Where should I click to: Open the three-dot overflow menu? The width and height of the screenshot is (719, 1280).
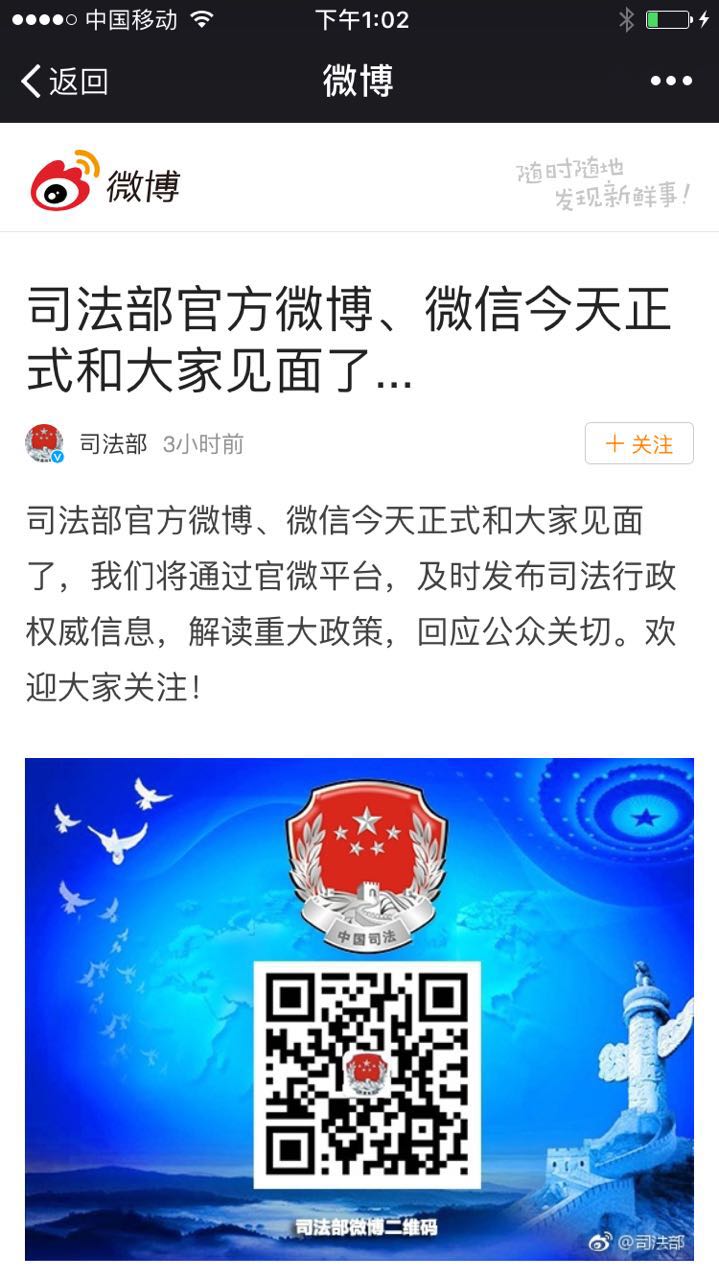pyautogui.click(x=670, y=81)
